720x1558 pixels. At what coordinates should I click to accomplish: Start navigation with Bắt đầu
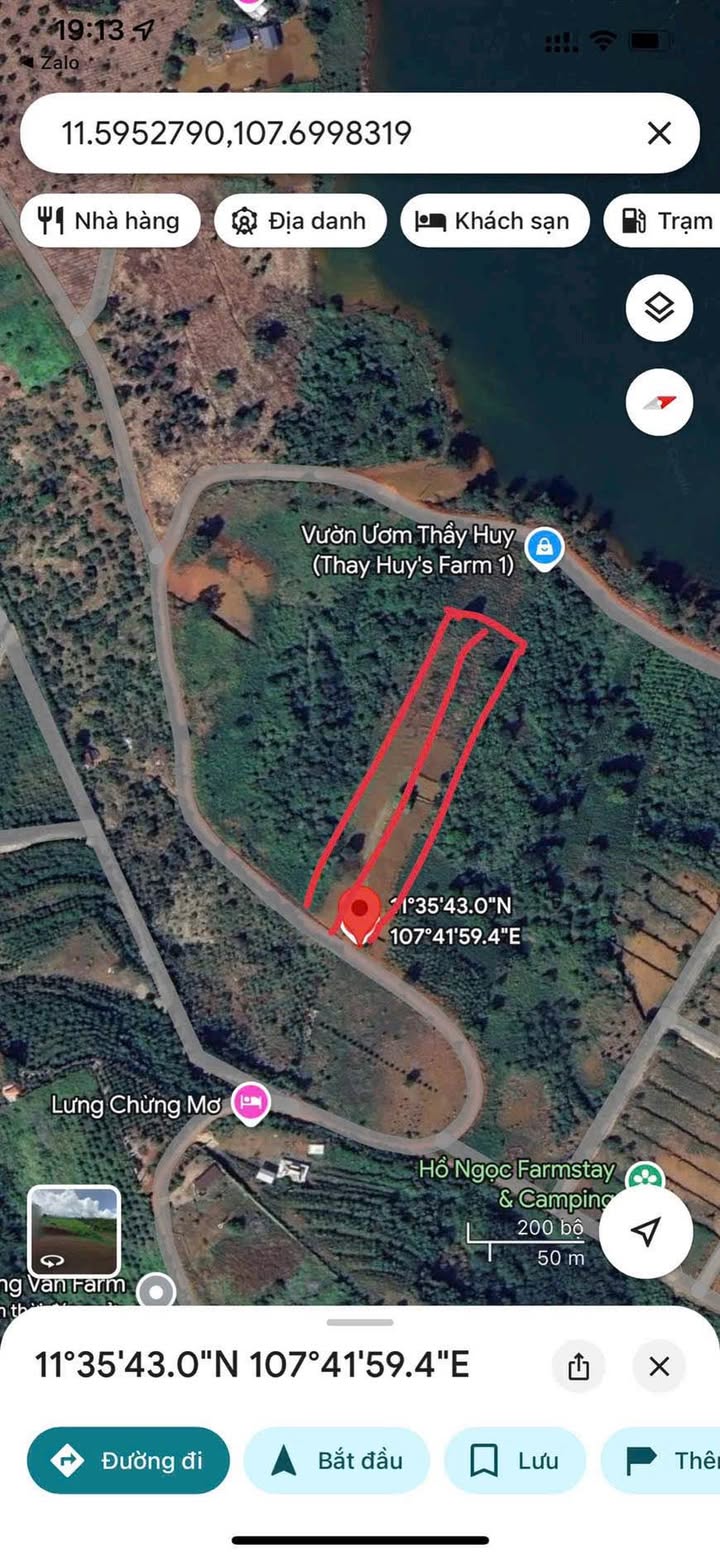click(337, 1460)
